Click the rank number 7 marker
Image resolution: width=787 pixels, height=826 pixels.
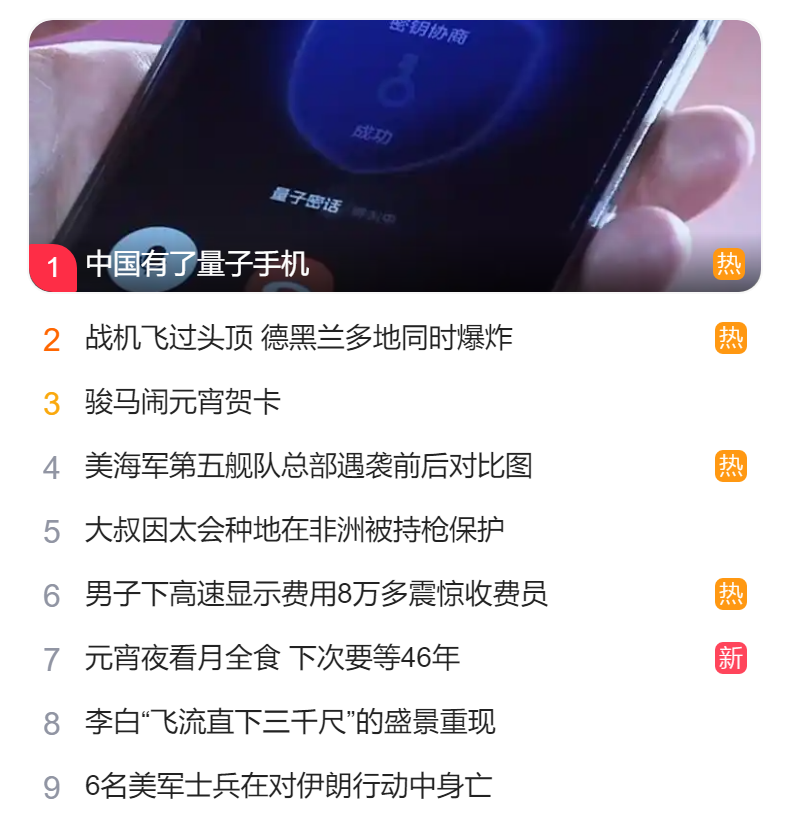point(52,658)
